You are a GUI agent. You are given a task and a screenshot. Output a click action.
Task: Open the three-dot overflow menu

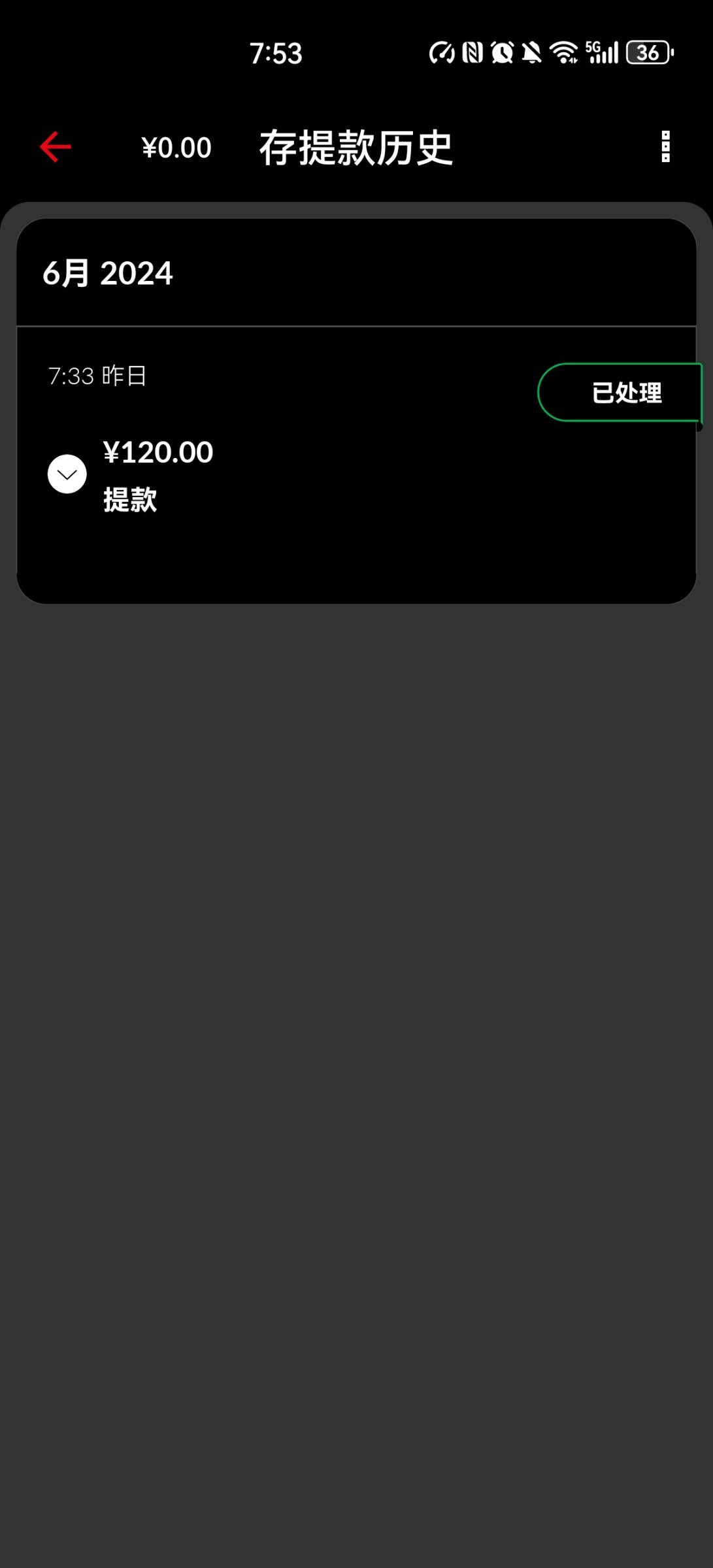coord(665,146)
